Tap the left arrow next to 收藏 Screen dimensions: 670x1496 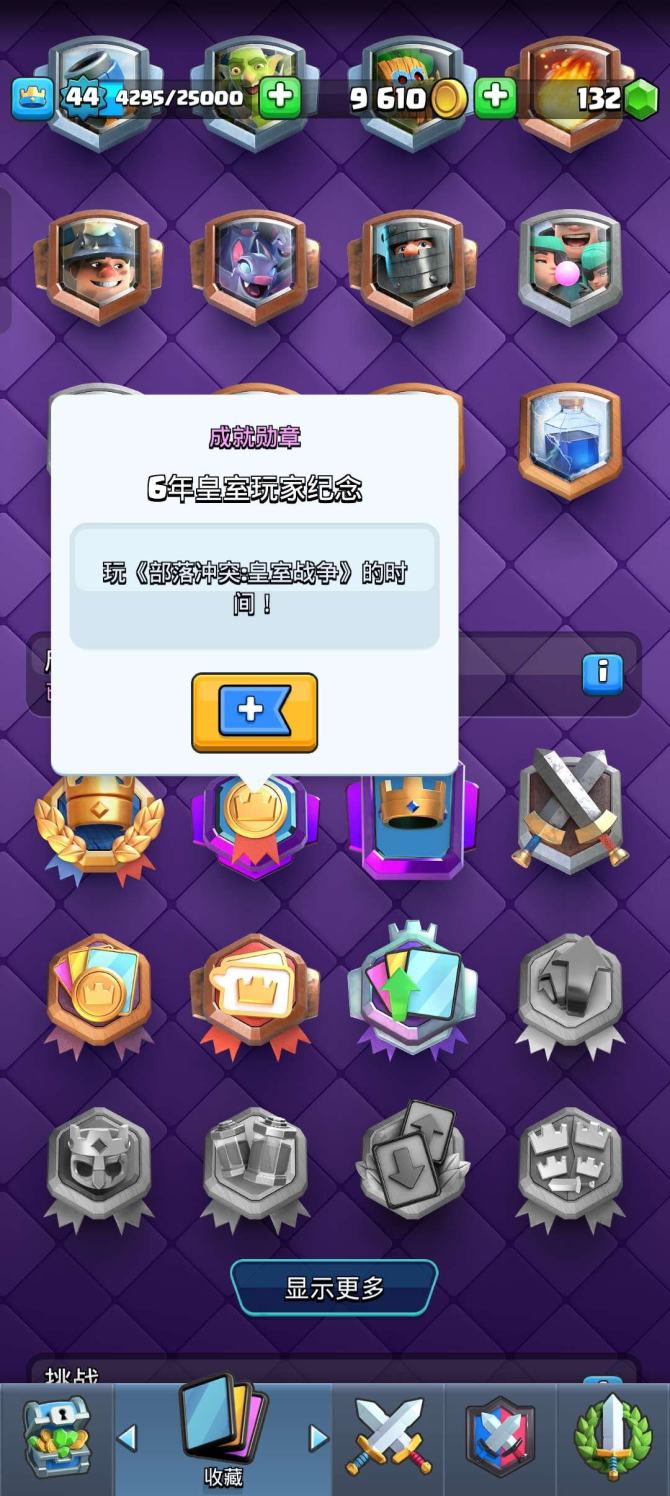127,1438
